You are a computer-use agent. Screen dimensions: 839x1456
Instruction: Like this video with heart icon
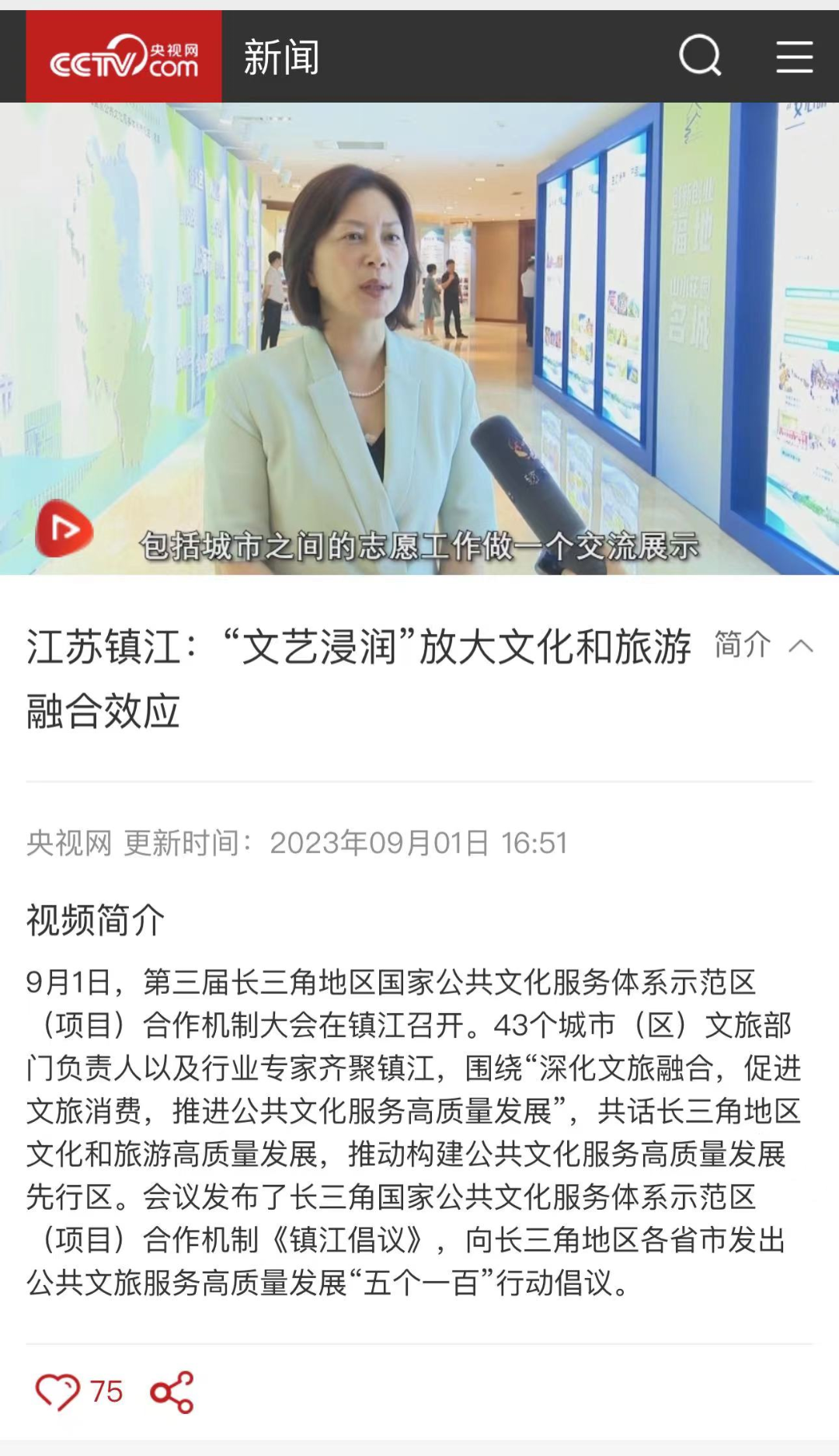tap(58, 1392)
